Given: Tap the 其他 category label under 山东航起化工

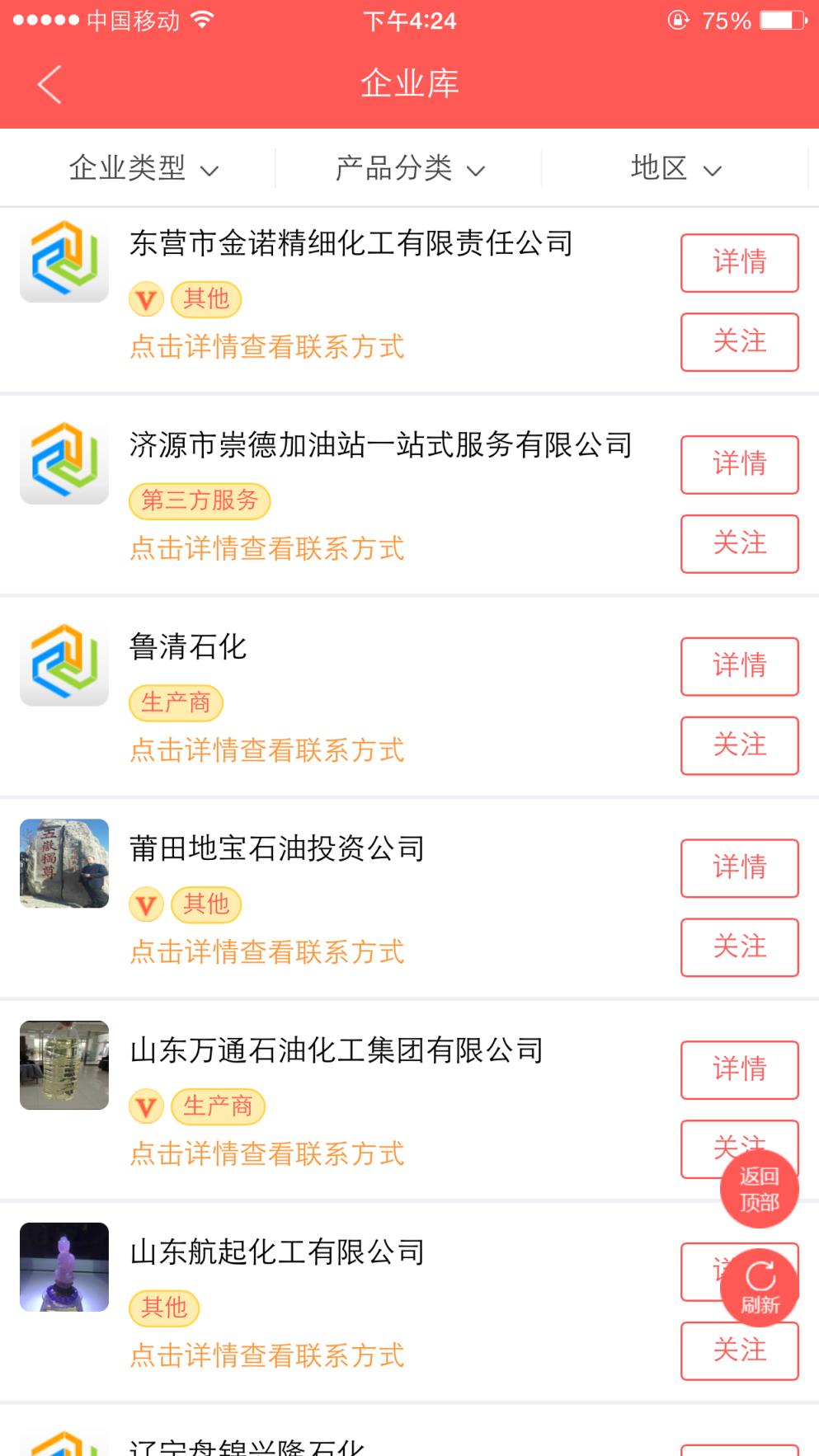Looking at the screenshot, I should point(164,1308).
